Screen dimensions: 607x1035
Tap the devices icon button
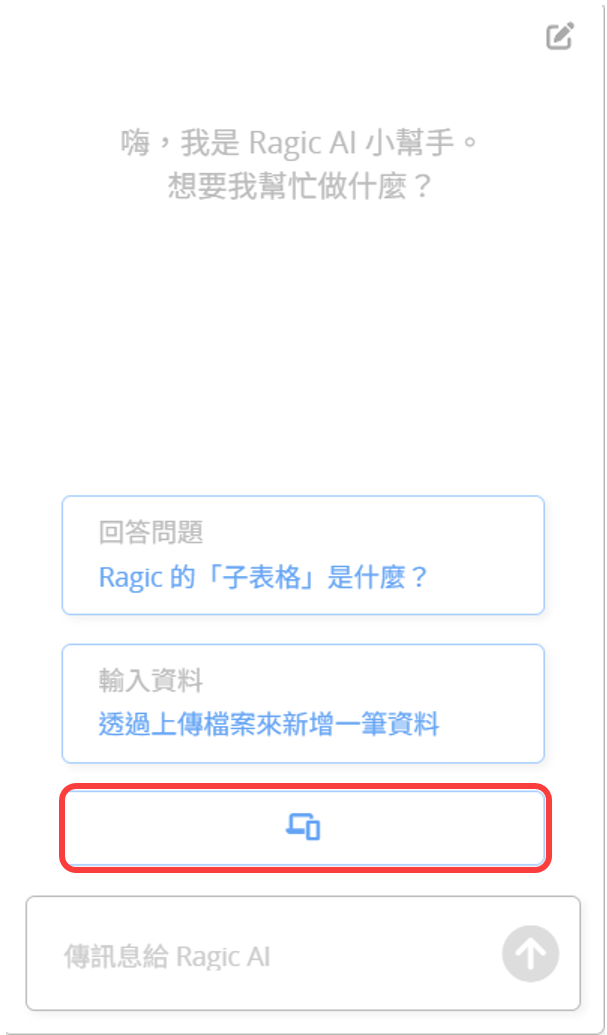(303, 828)
